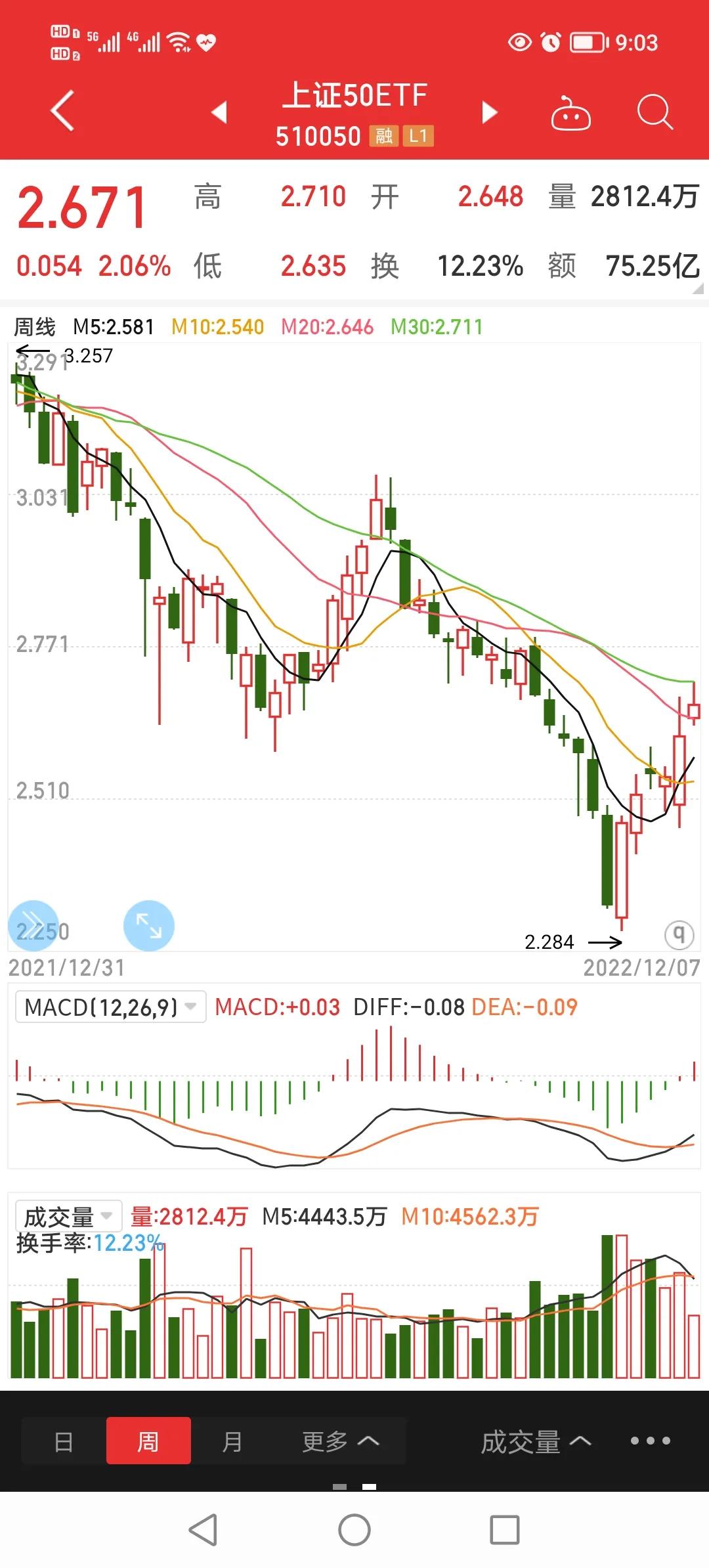Switch to the next stock
Viewport: 709px width, 1568px height.
coord(489,112)
